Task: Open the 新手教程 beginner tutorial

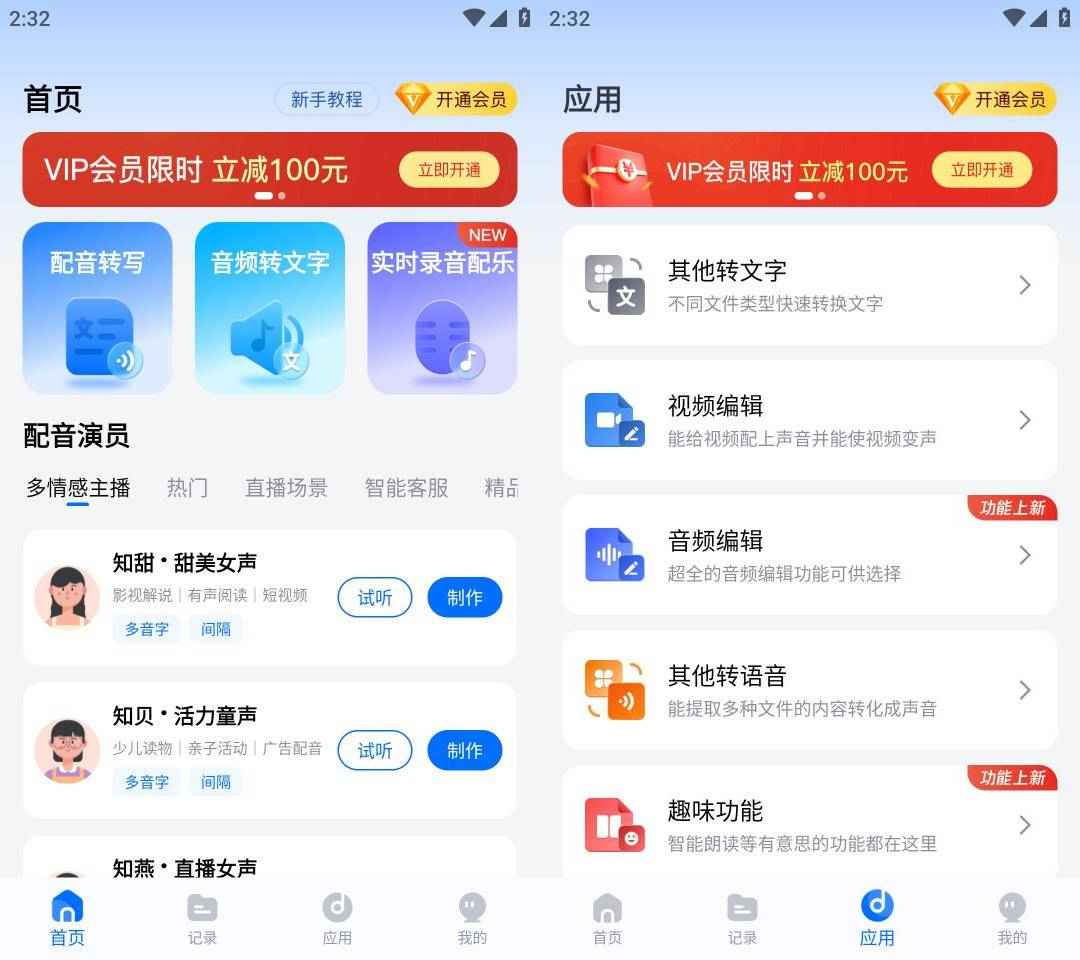Action: (x=326, y=99)
